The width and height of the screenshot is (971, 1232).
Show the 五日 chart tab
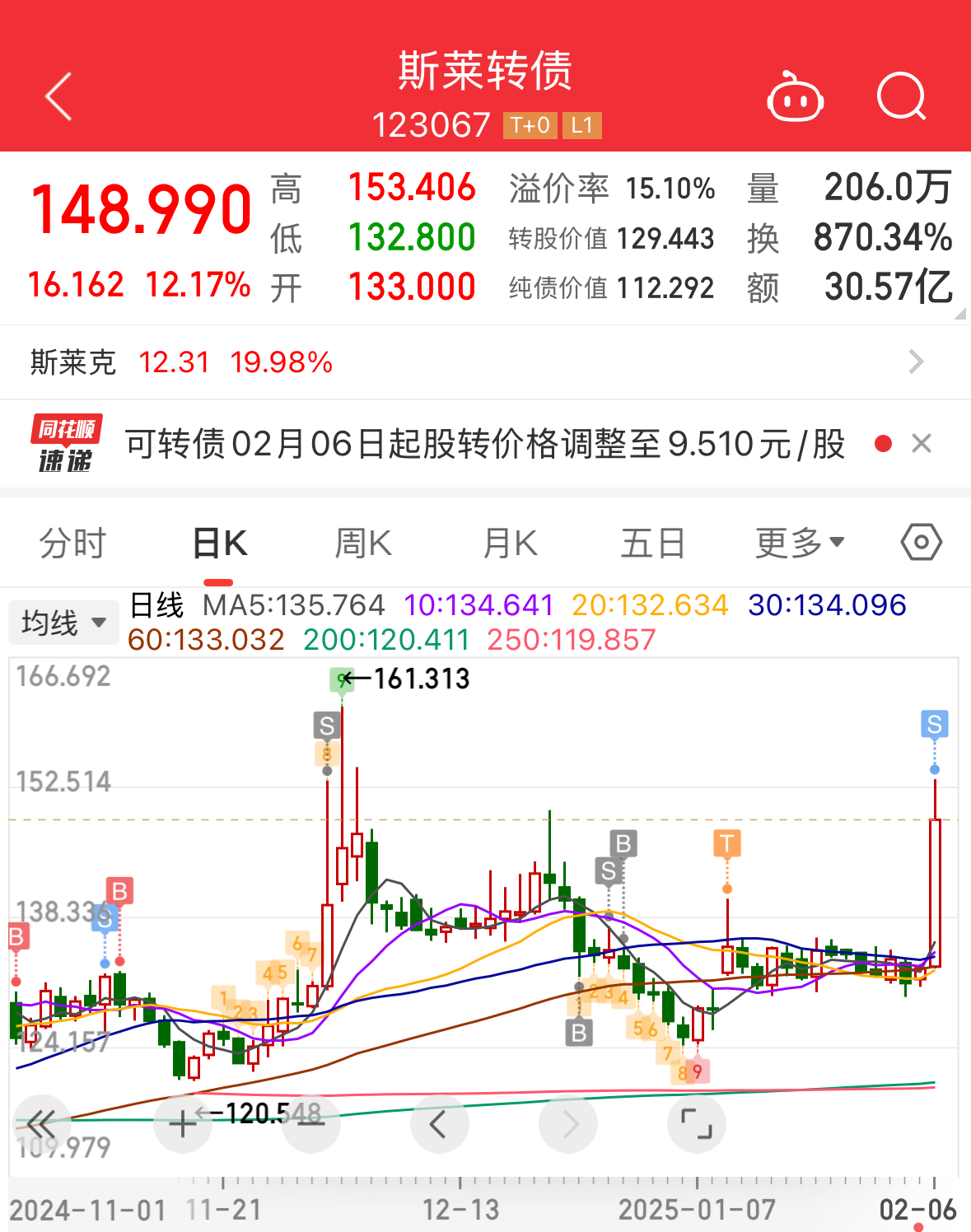click(652, 544)
